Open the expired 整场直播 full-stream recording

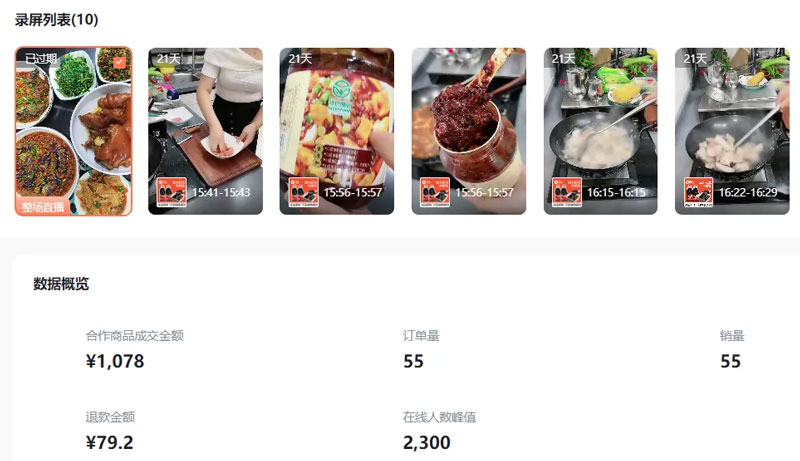(73, 130)
